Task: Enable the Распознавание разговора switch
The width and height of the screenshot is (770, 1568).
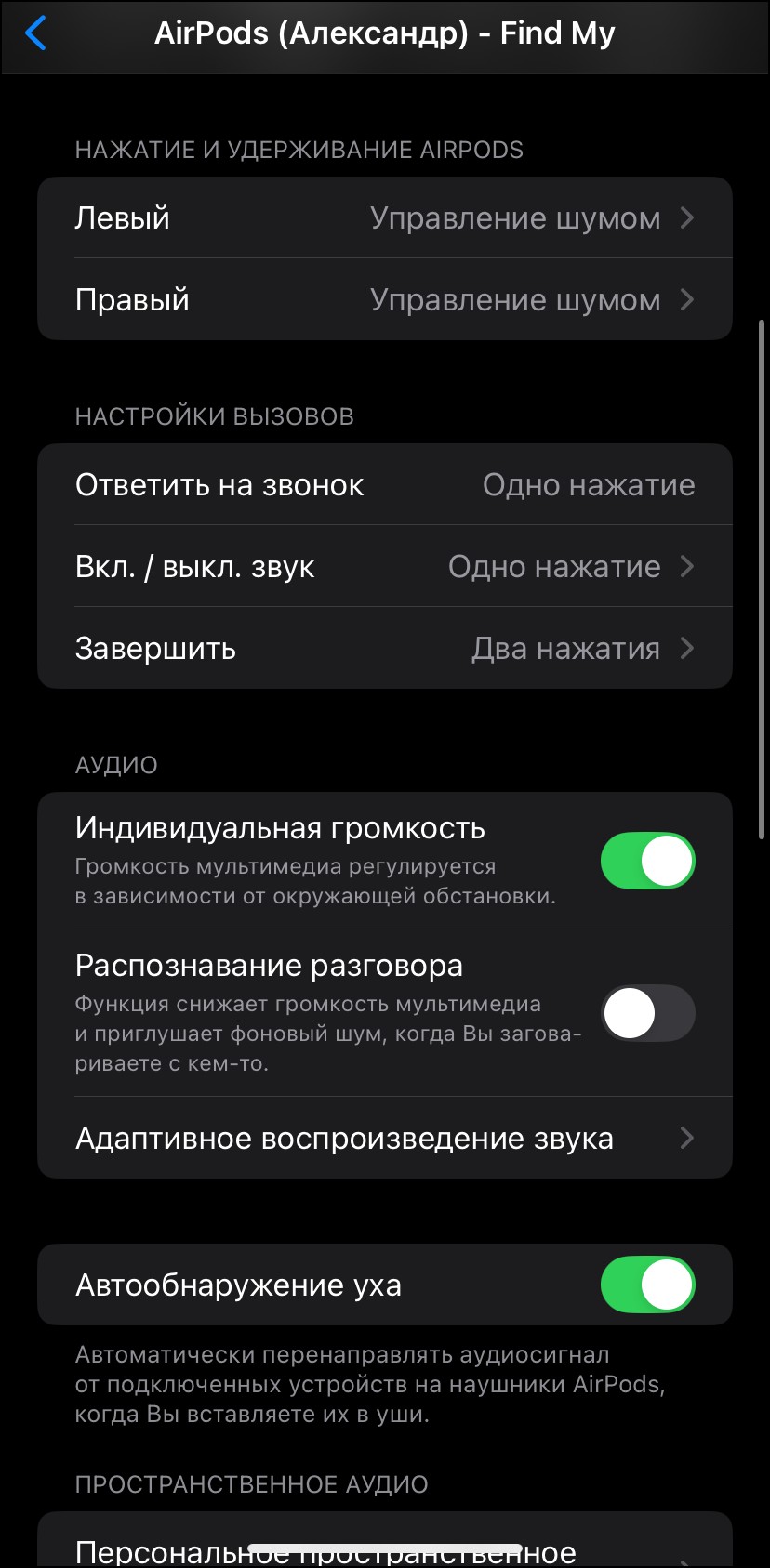Action: point(647,1013)
